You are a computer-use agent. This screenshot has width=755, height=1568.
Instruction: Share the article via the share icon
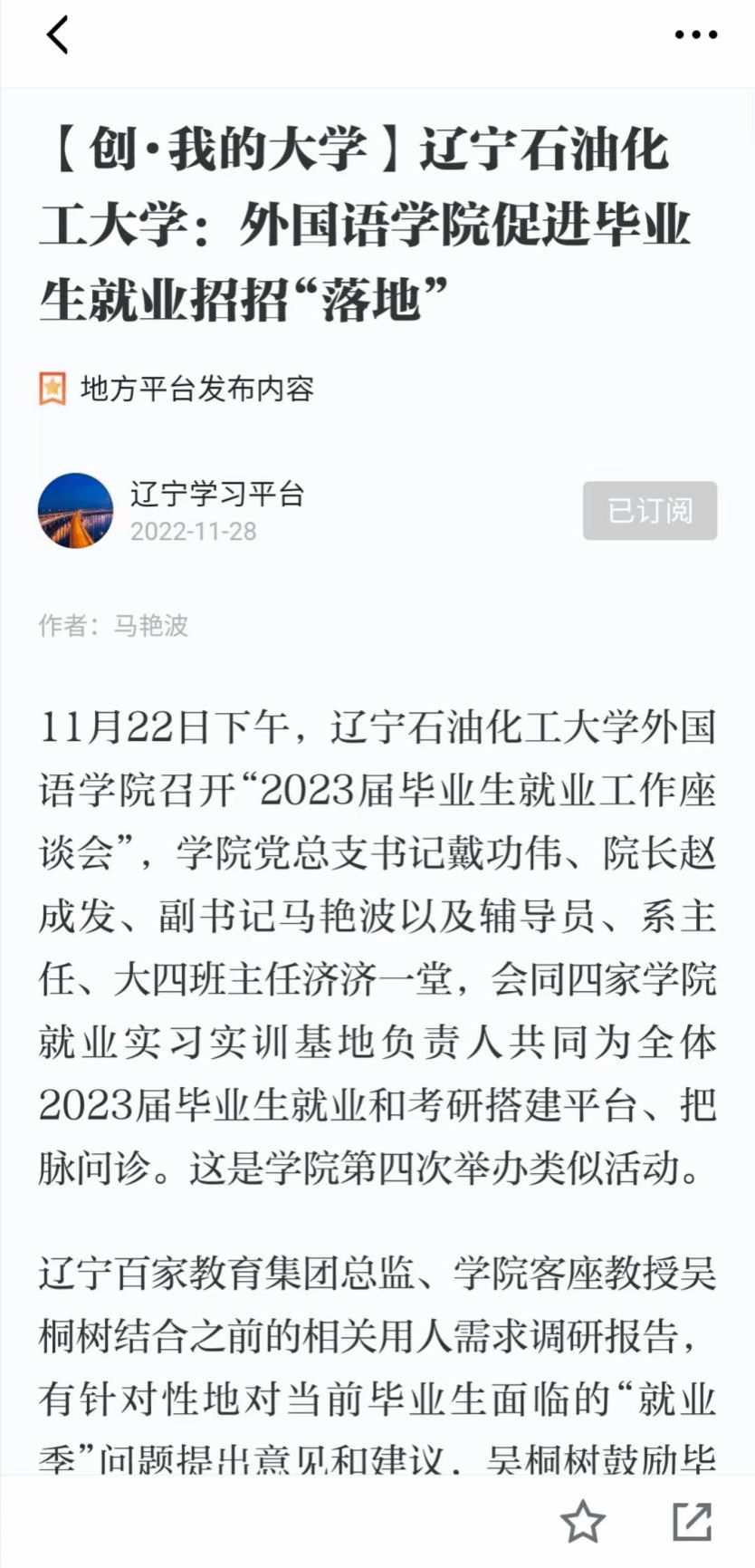click(692, 1521)
